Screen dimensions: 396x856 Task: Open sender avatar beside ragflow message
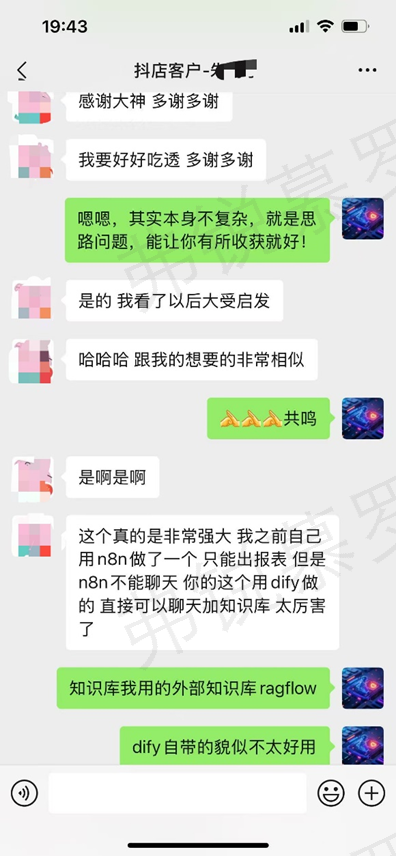coord(363,688)
